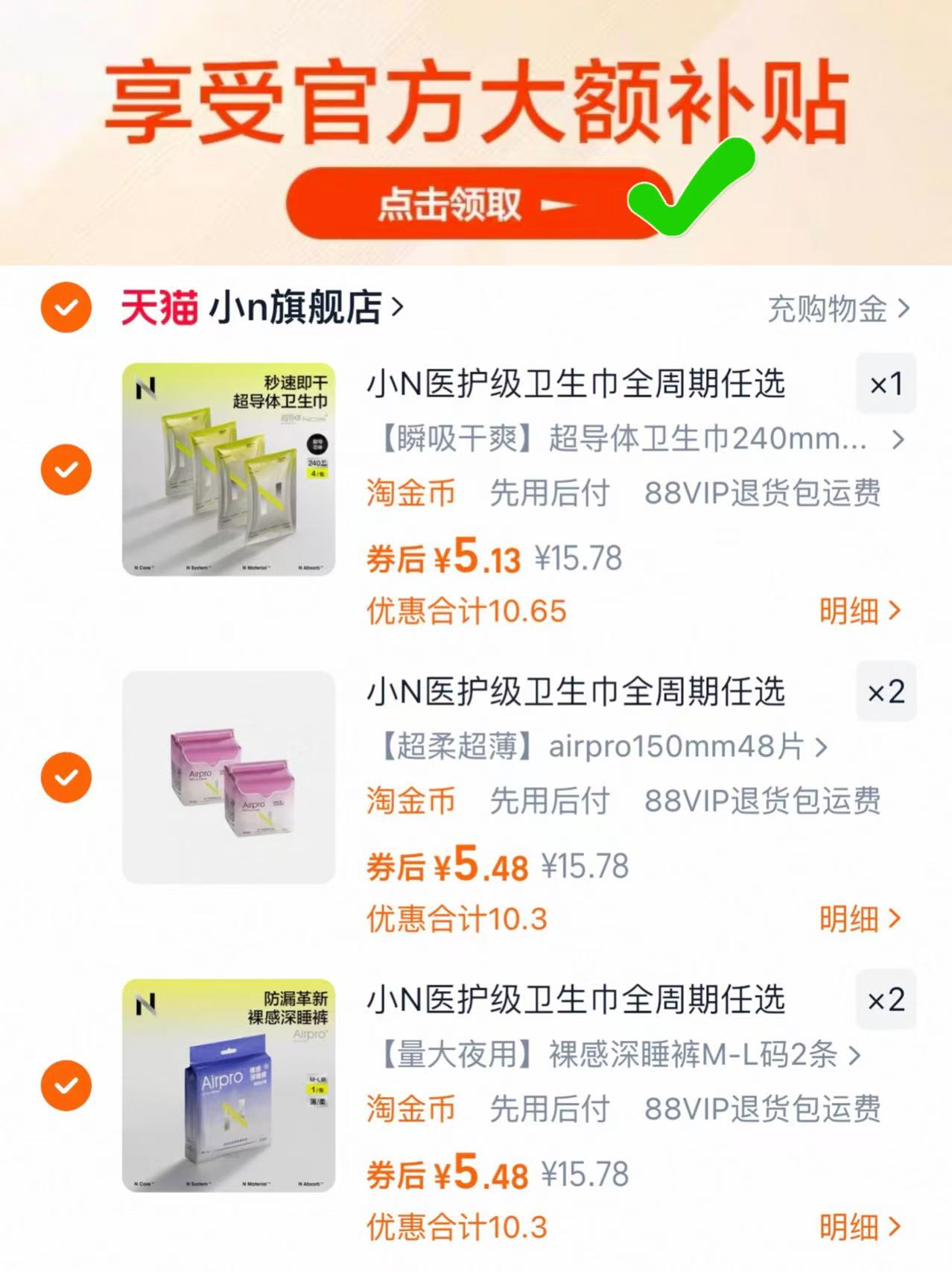952x1272 pixels.
Task: Deselect the first 超导体卫生巾 item checkbox
Action: point(66,469)
